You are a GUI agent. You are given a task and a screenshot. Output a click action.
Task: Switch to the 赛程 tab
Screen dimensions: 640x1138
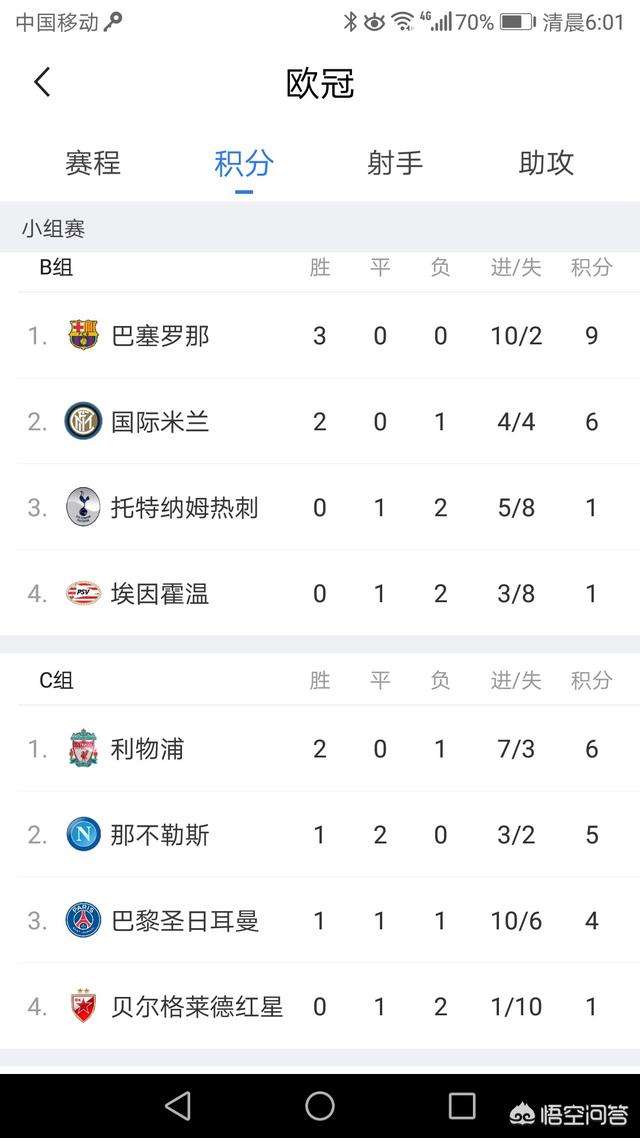tap(93, 163)
